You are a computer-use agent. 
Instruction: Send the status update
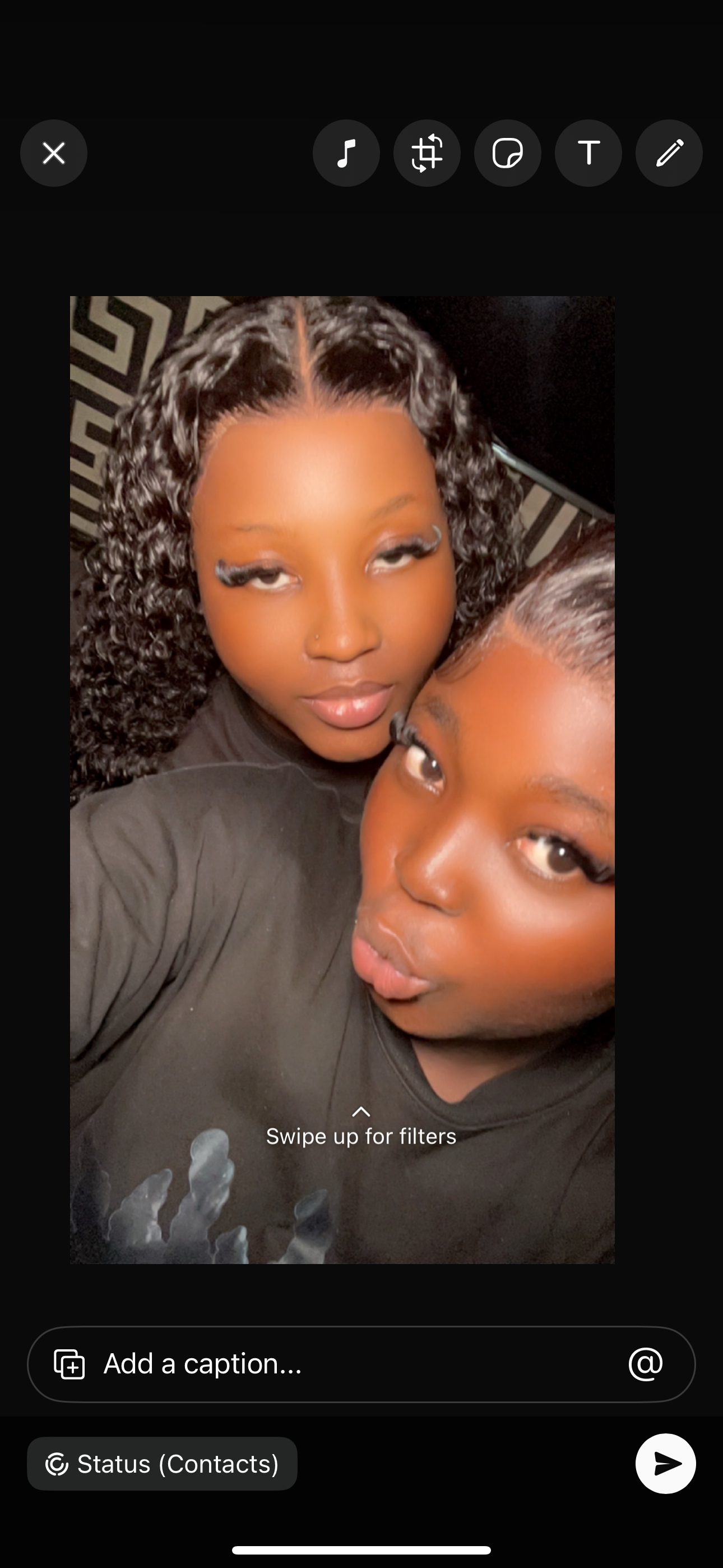click(x=666, y=1463)
